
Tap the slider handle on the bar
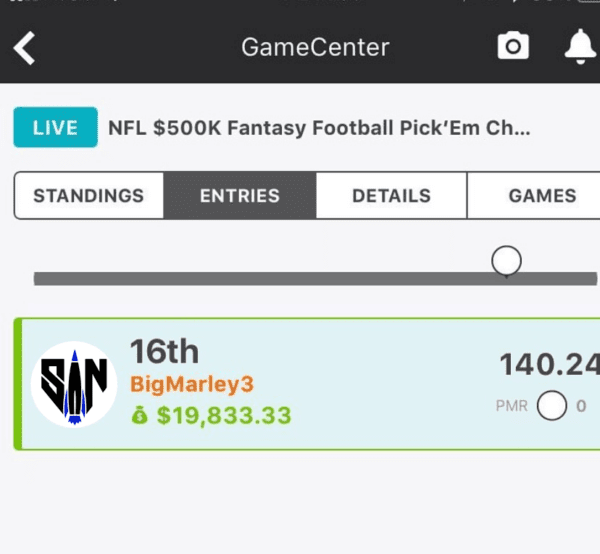pyautogui.click(x=507, y=261)
